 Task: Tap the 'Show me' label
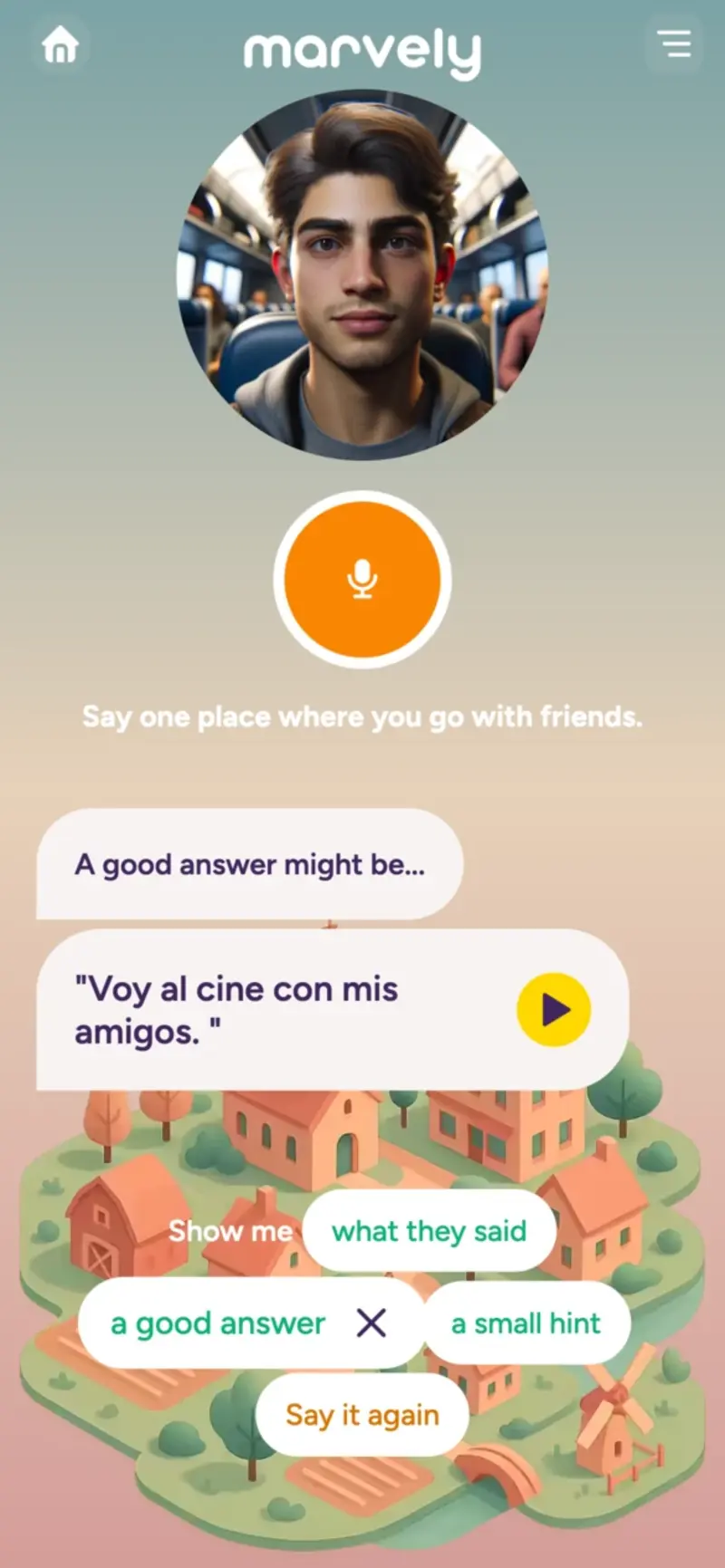click(x=229, y=1230)
